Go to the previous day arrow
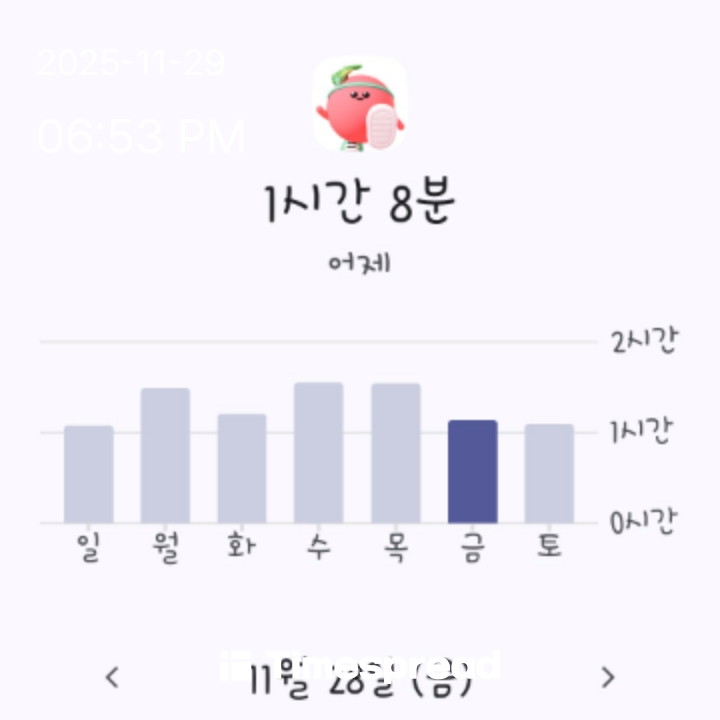 click(112, 677)
